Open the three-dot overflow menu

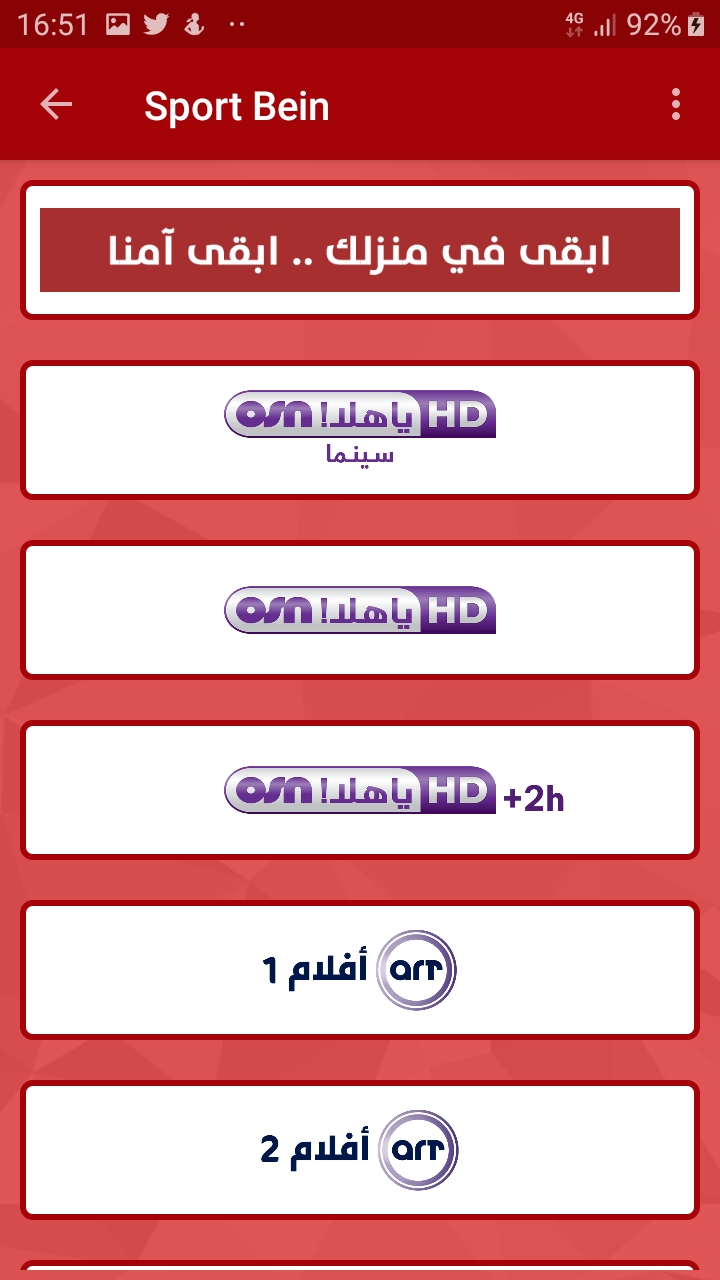pos(676,104)
